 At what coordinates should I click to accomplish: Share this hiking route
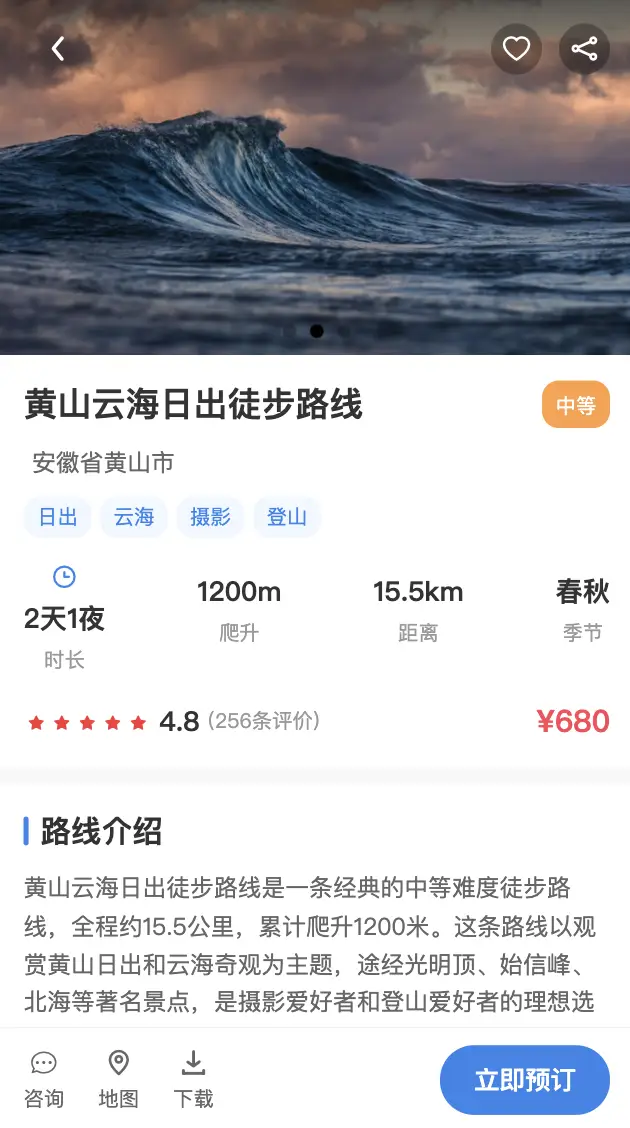tap(584, 48)
